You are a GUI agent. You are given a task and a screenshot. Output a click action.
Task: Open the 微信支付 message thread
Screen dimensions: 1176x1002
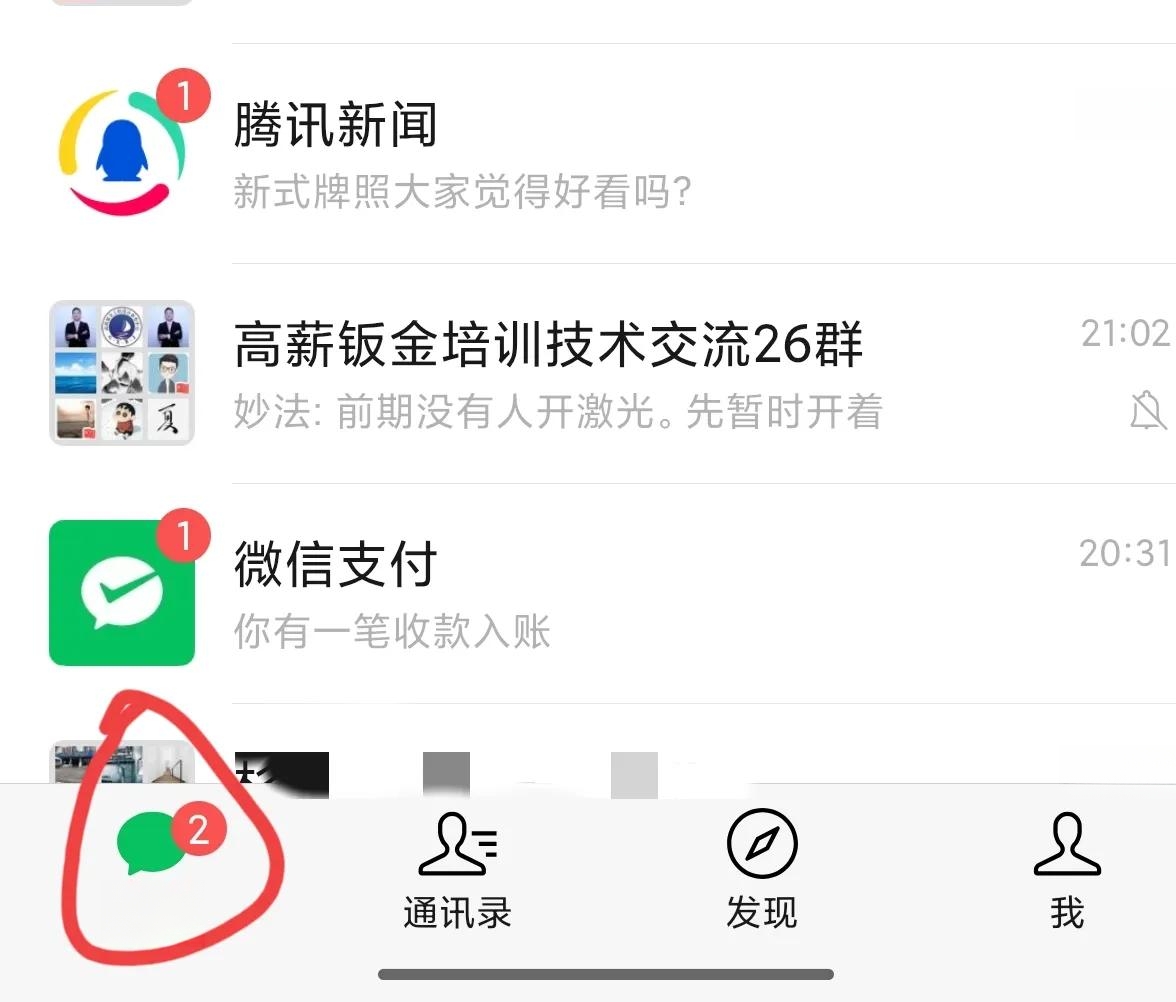[x=600, y=593]
